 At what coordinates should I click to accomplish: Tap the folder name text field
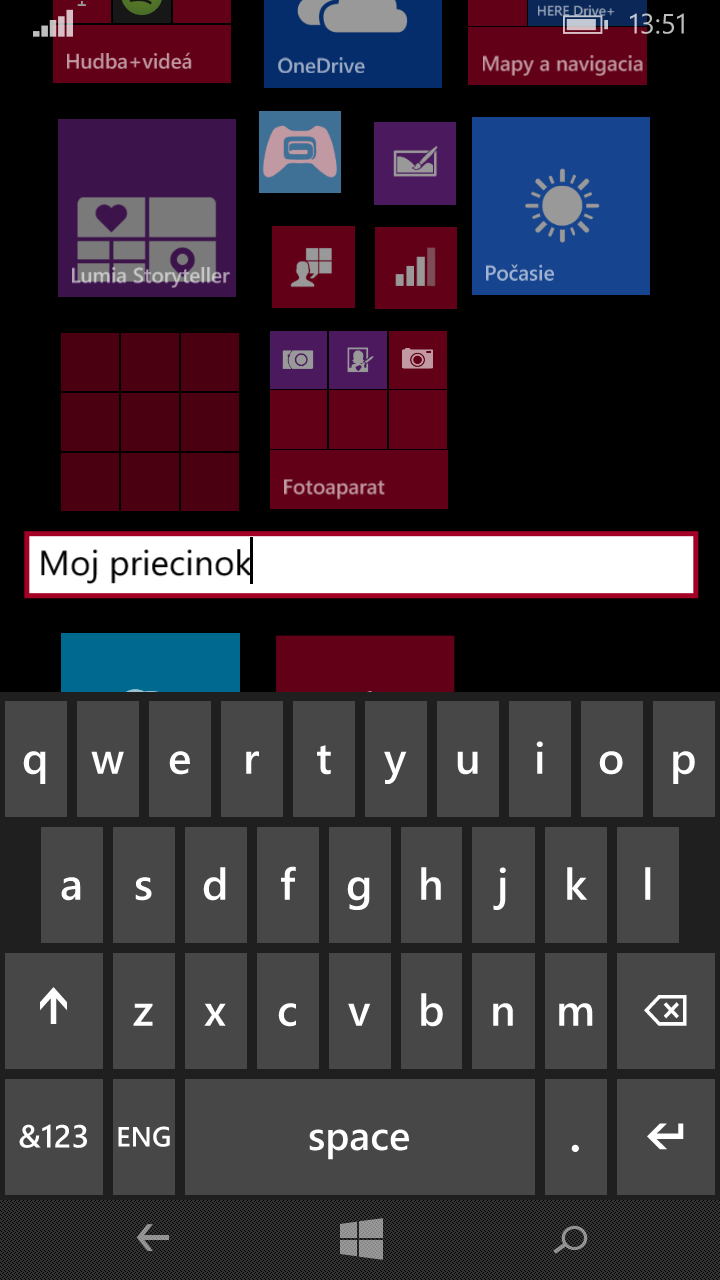(360, 565)
